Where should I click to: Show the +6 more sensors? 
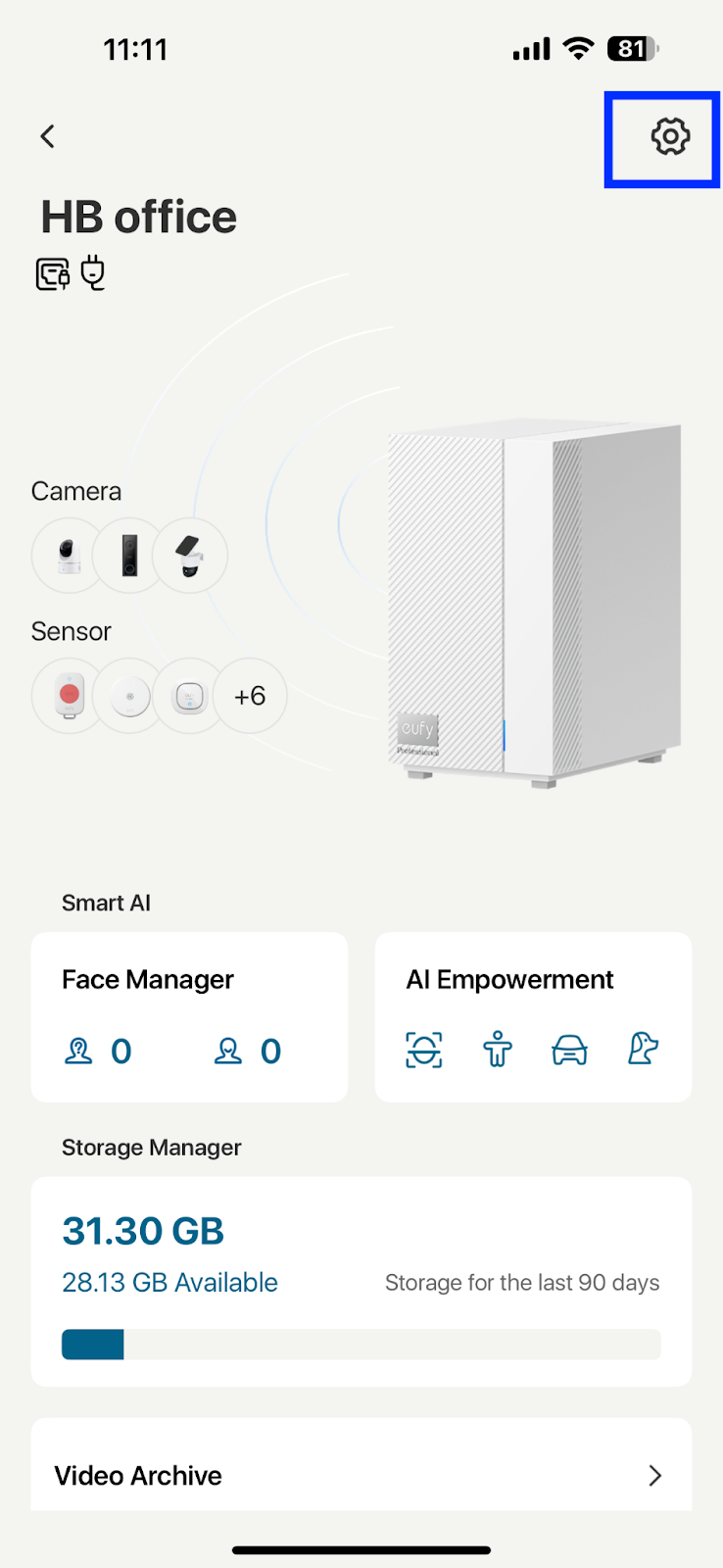pyautogui.click(x=250, y=696)
